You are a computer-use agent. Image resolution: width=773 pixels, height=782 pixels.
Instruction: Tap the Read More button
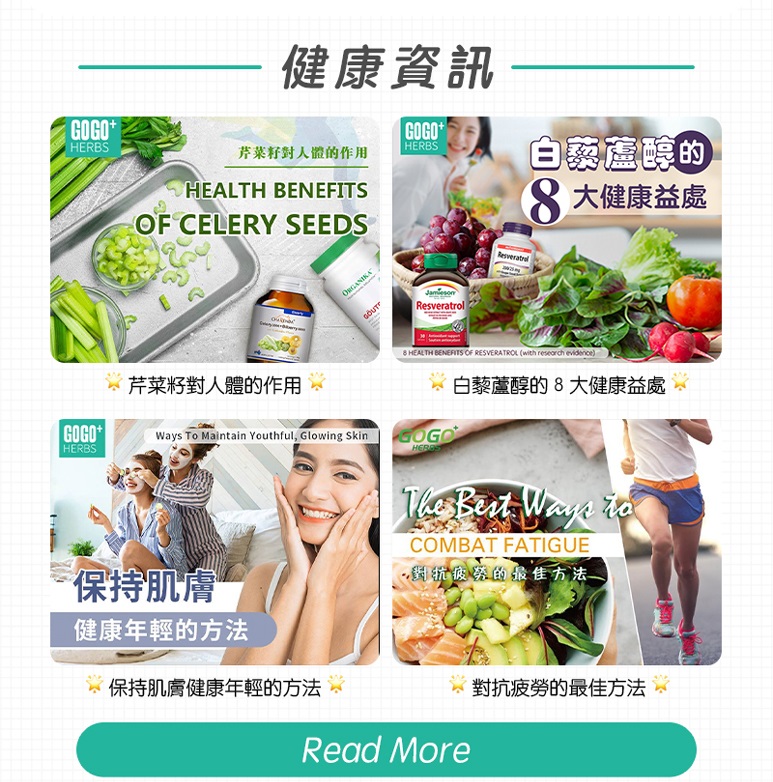(386, 750)
